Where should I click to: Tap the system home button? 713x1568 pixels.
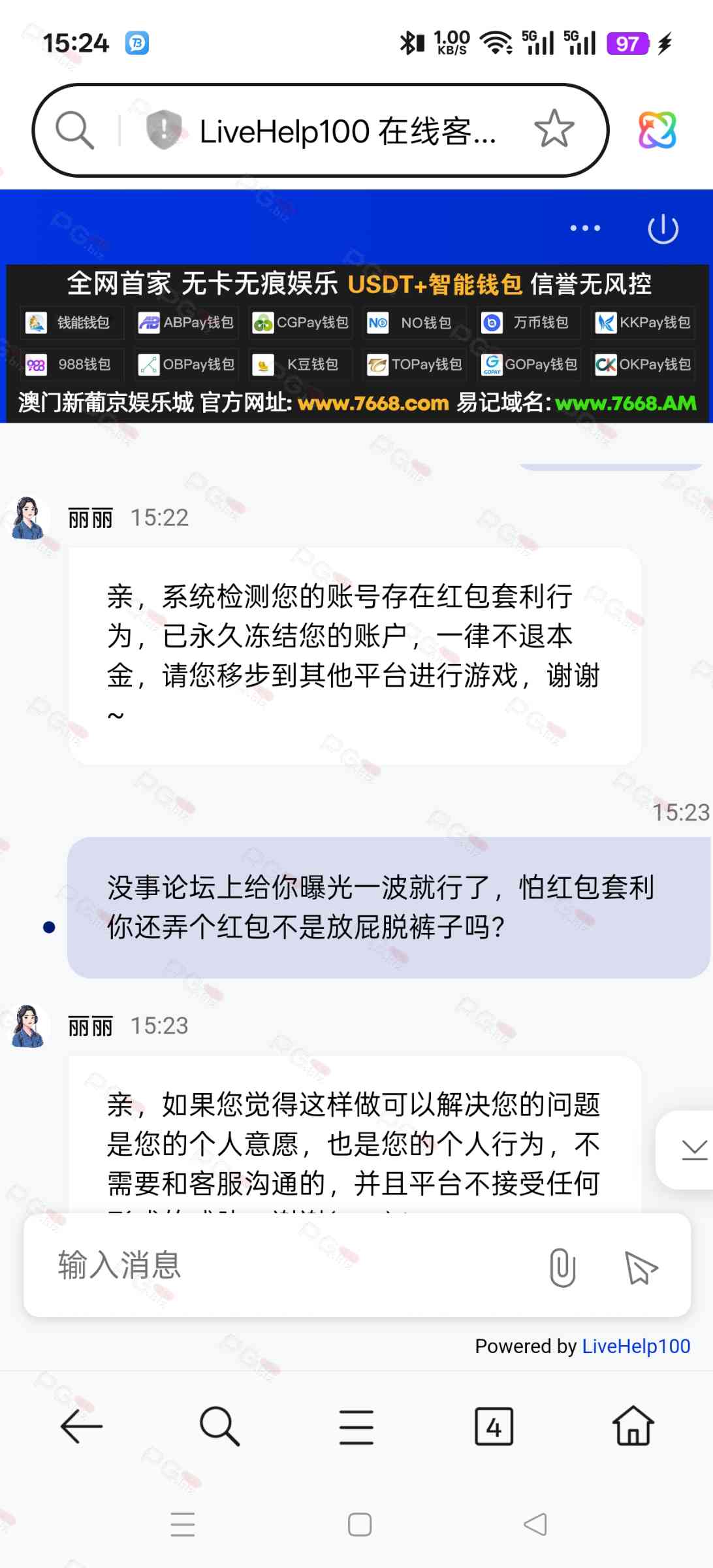[360, 1525]
